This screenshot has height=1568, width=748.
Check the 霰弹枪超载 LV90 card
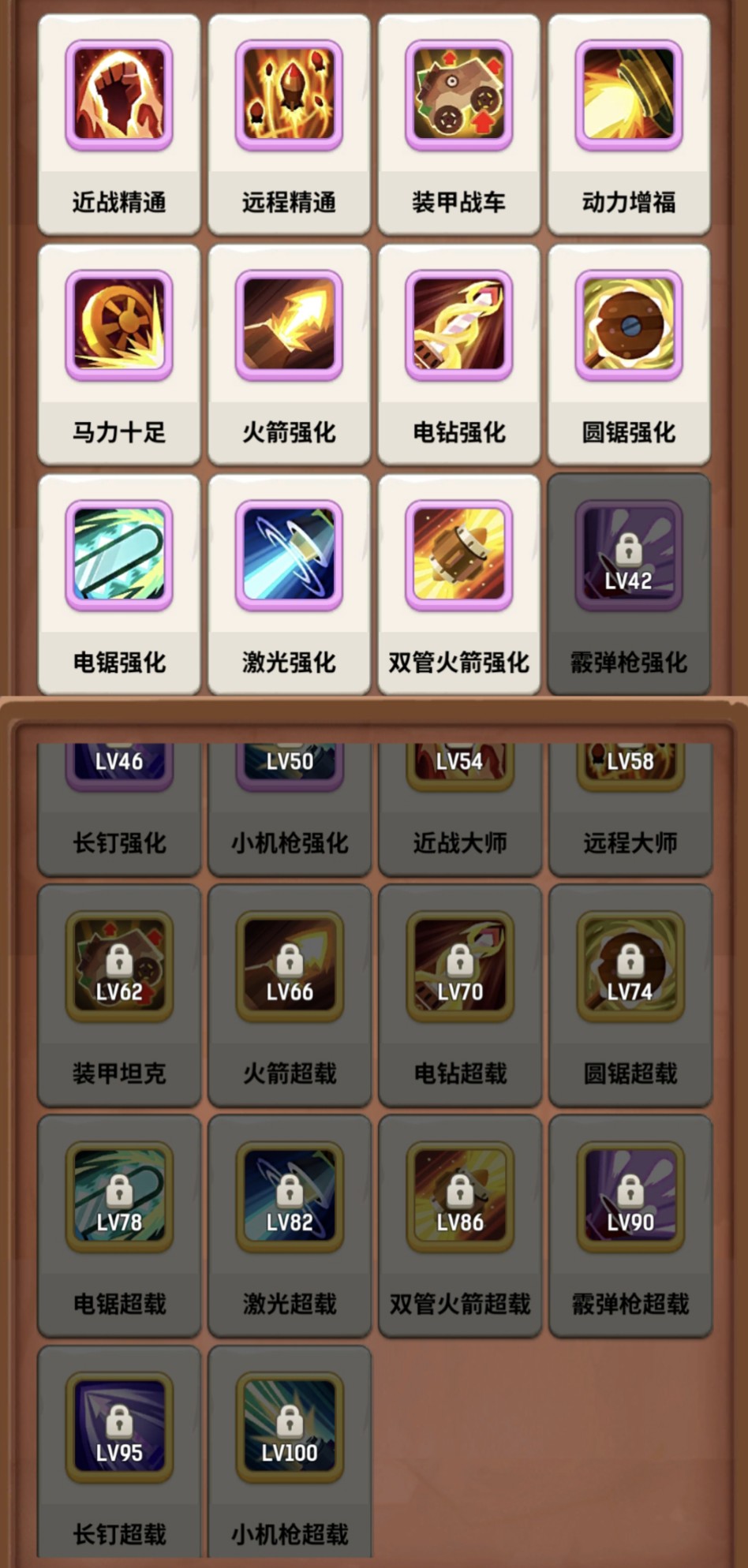[x=630, y=1226]
